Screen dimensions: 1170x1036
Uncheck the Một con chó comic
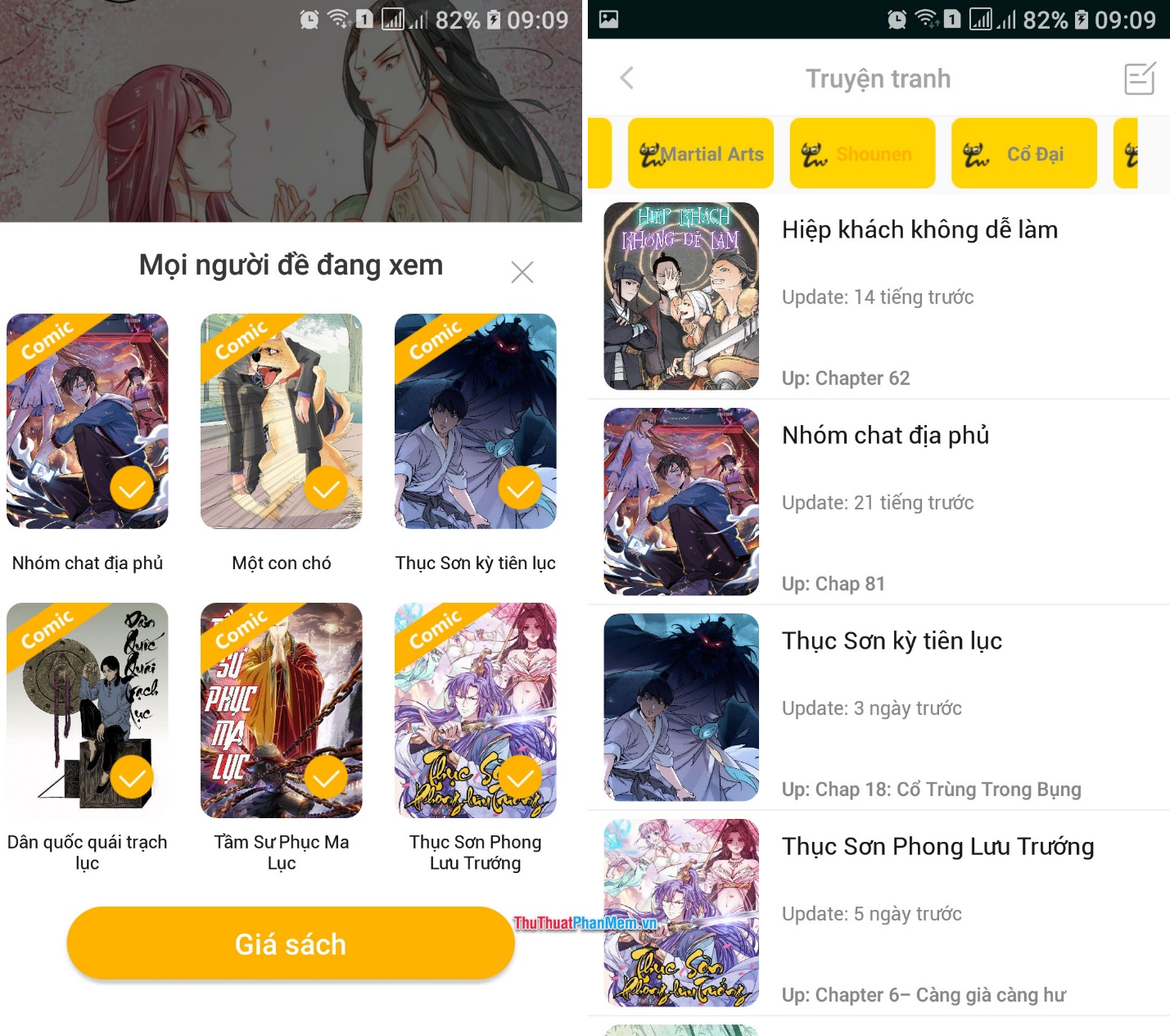(x=325, y=488)
